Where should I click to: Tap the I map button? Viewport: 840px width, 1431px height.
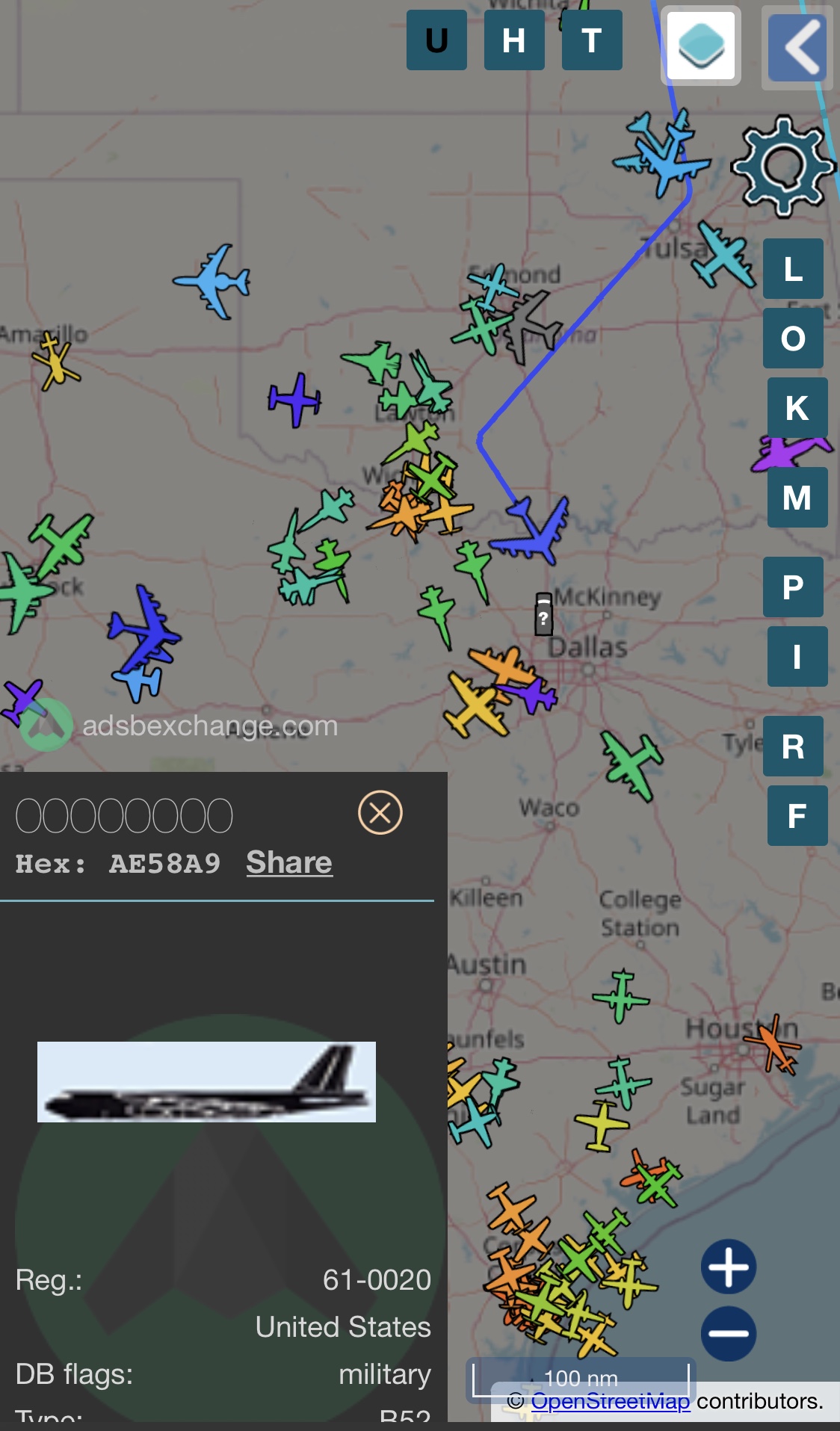(x=797, y=657)
